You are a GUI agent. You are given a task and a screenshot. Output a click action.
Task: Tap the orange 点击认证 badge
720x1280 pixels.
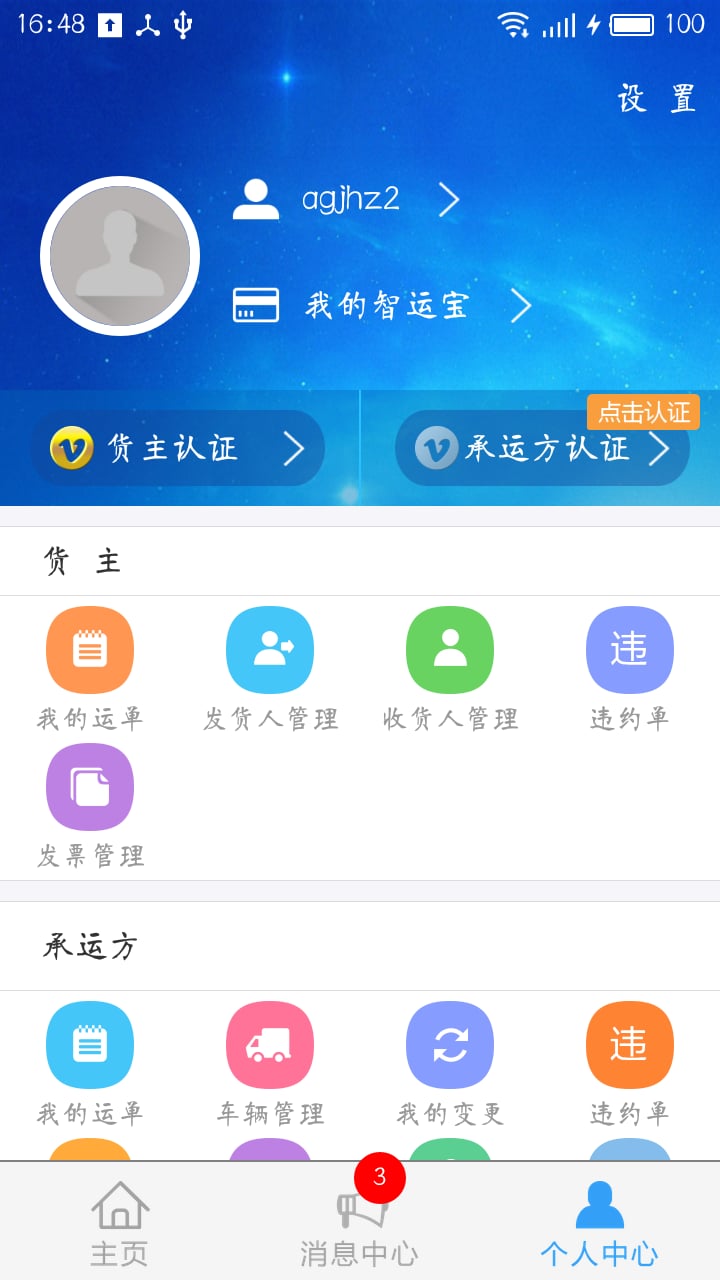coord(644,411)
